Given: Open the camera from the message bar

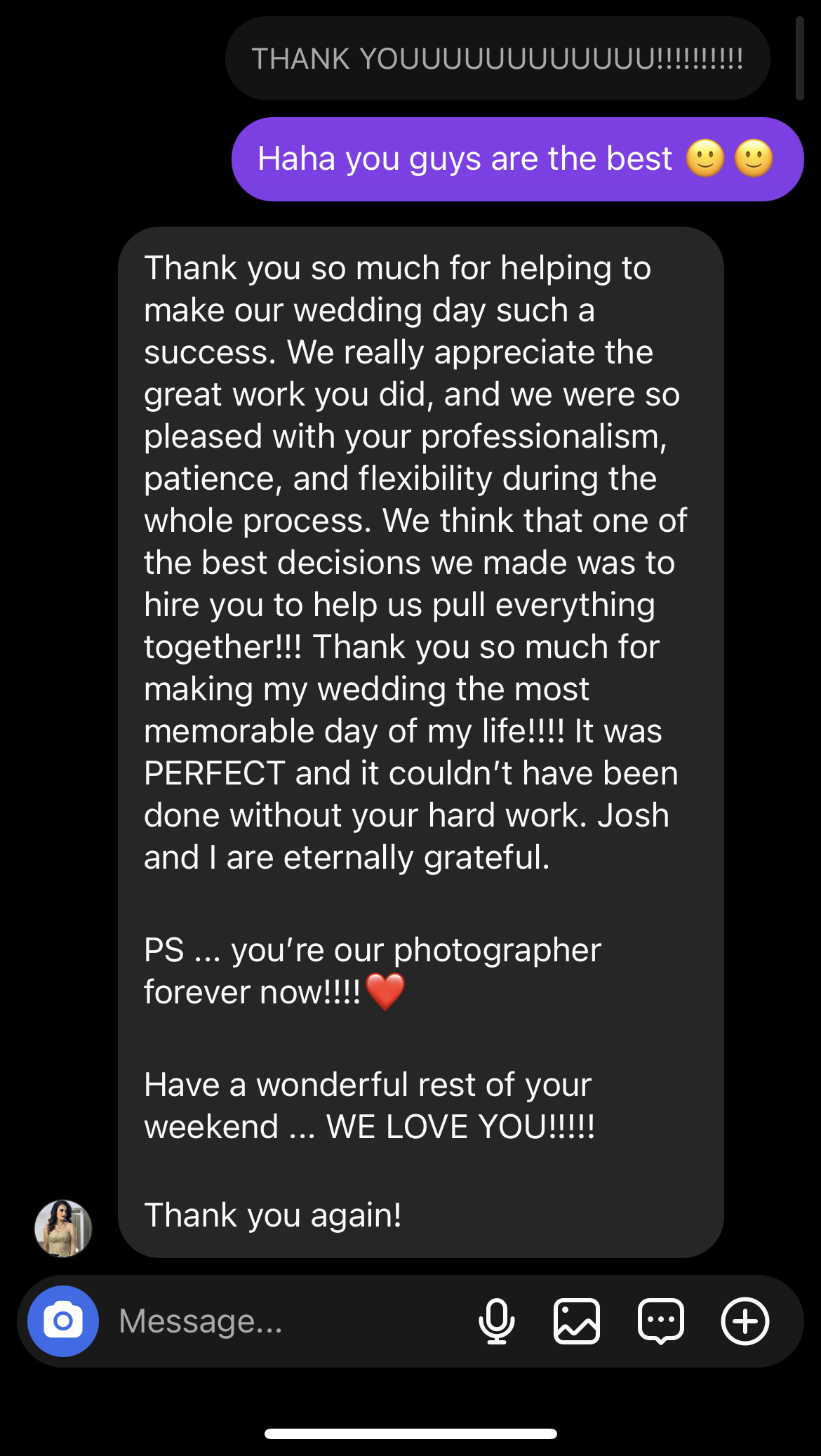Looking at the screenshot, I should 63,1321.
